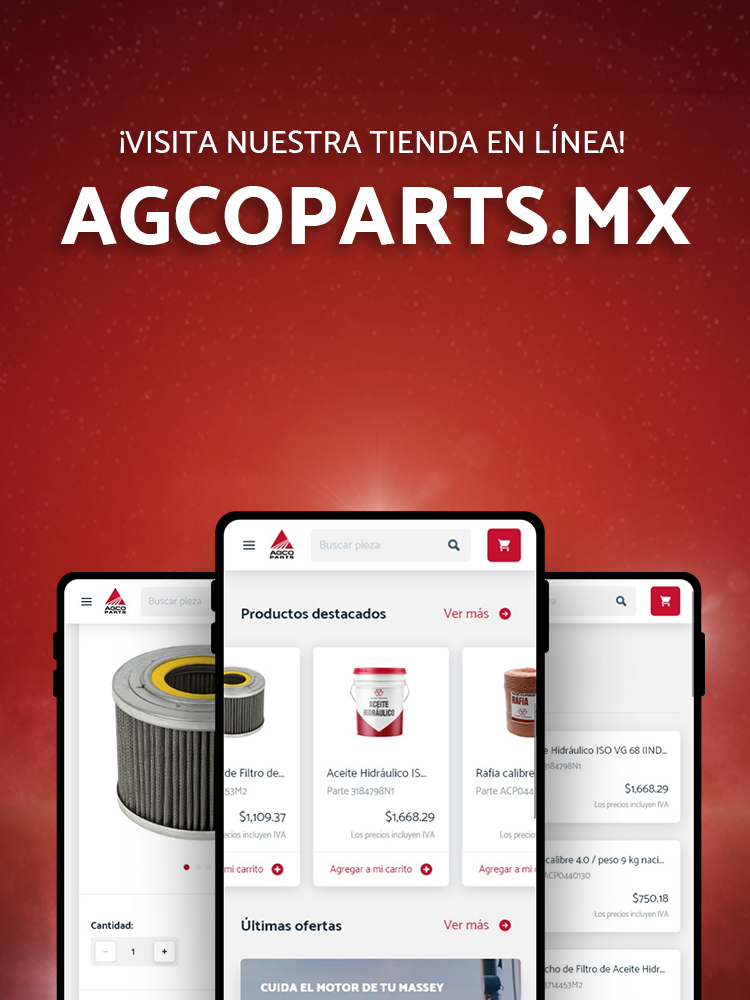Open the hamburger menu on the left phone
This screenshot has height=1000, width=750.
click(x=86, y=602)
